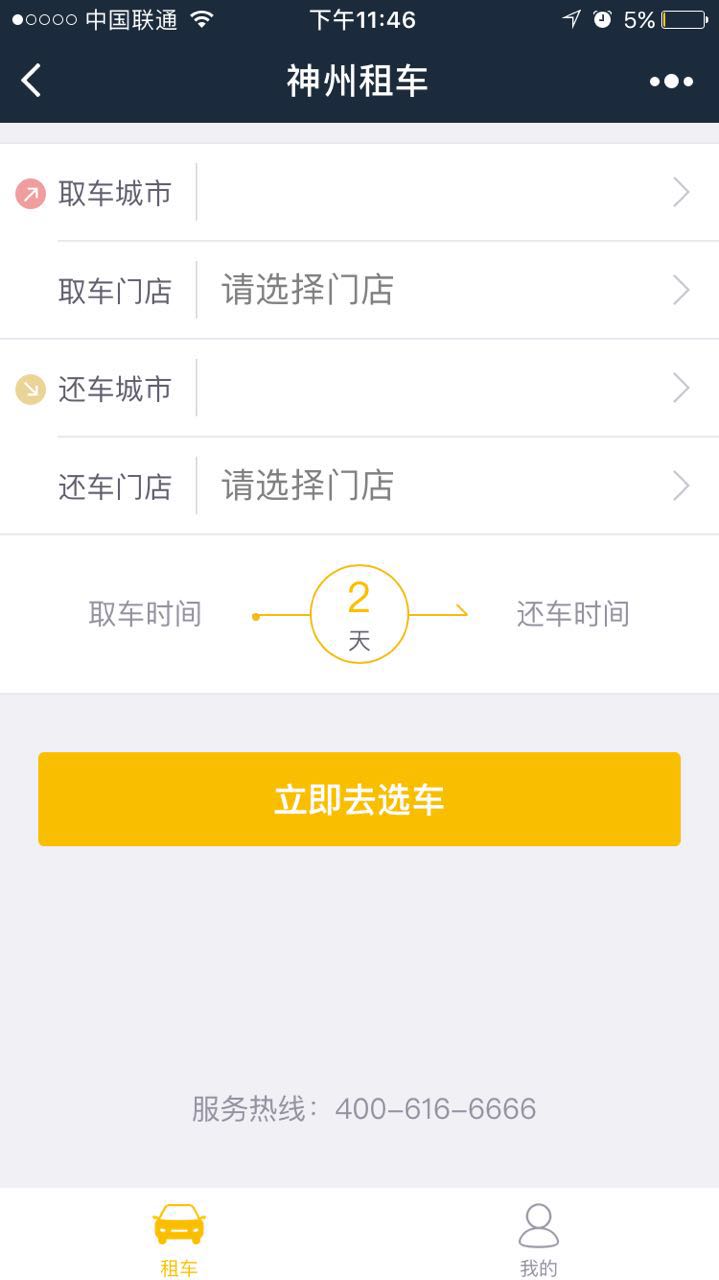Tap the 立即去选车 button
This screenshot has height=1280, width=719.
(359, 800)
